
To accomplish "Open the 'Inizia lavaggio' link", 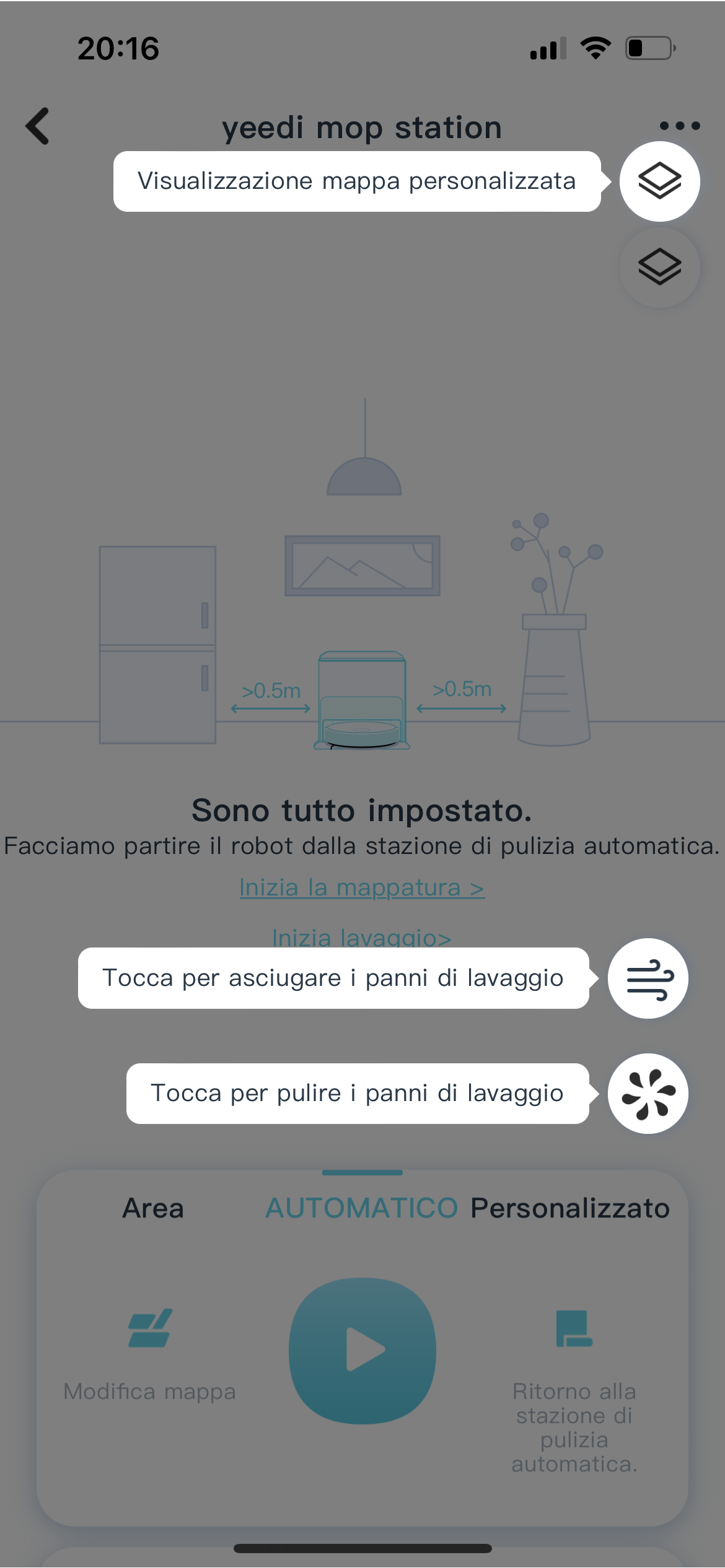I will (362, 936).
